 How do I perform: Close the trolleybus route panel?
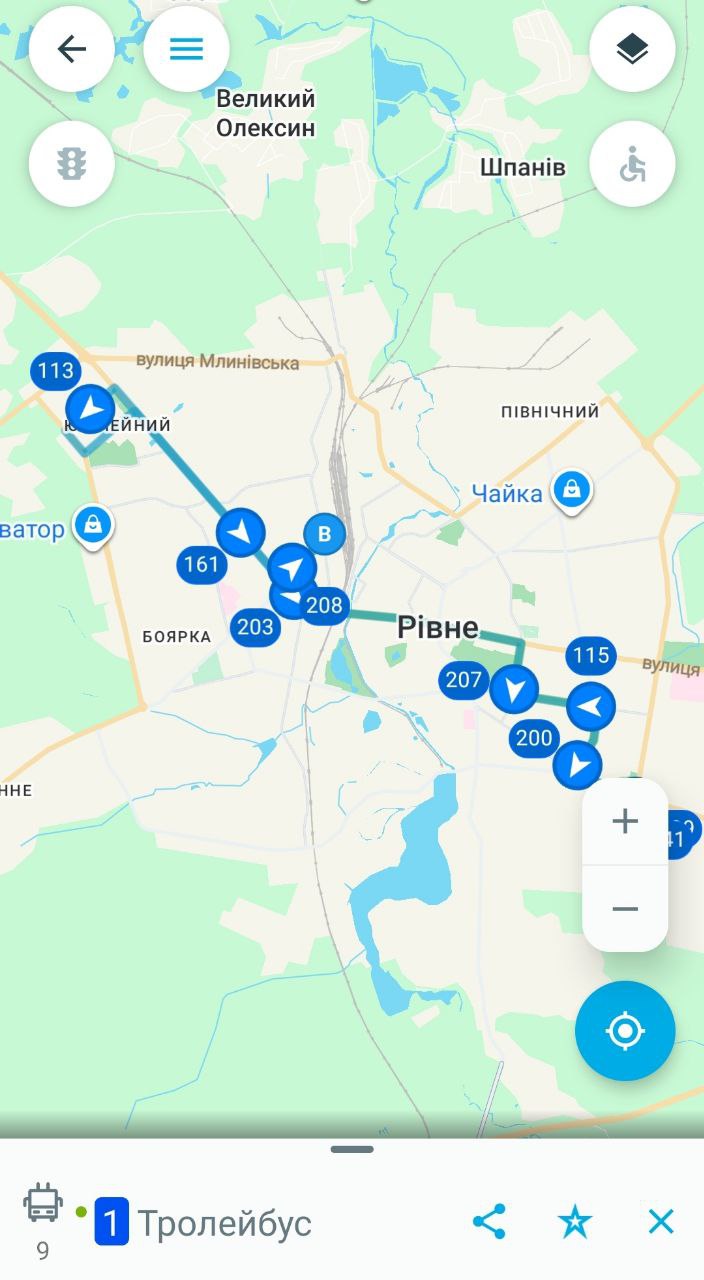tap(660, 1222)
